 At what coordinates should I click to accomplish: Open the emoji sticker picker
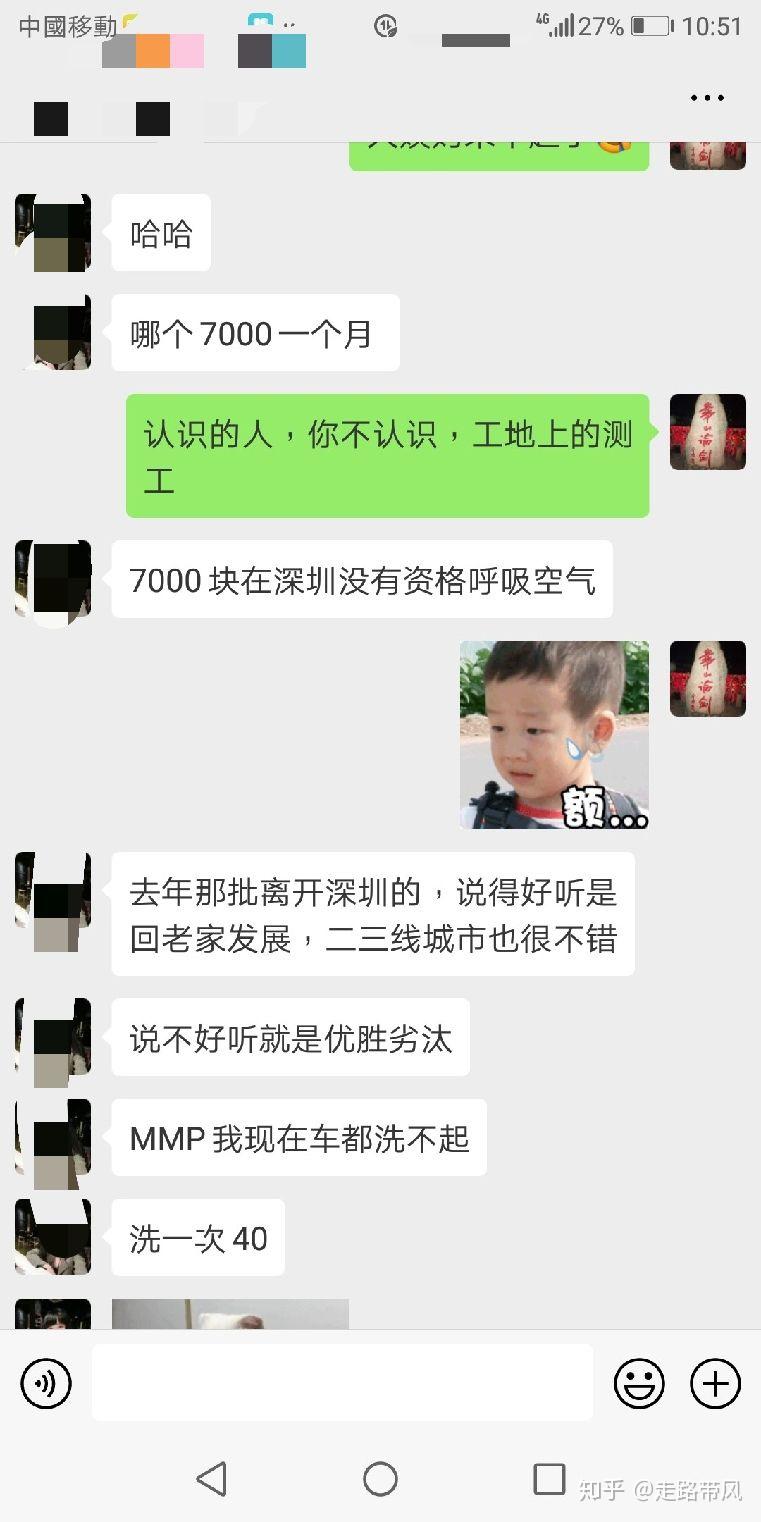[639, 1384]
